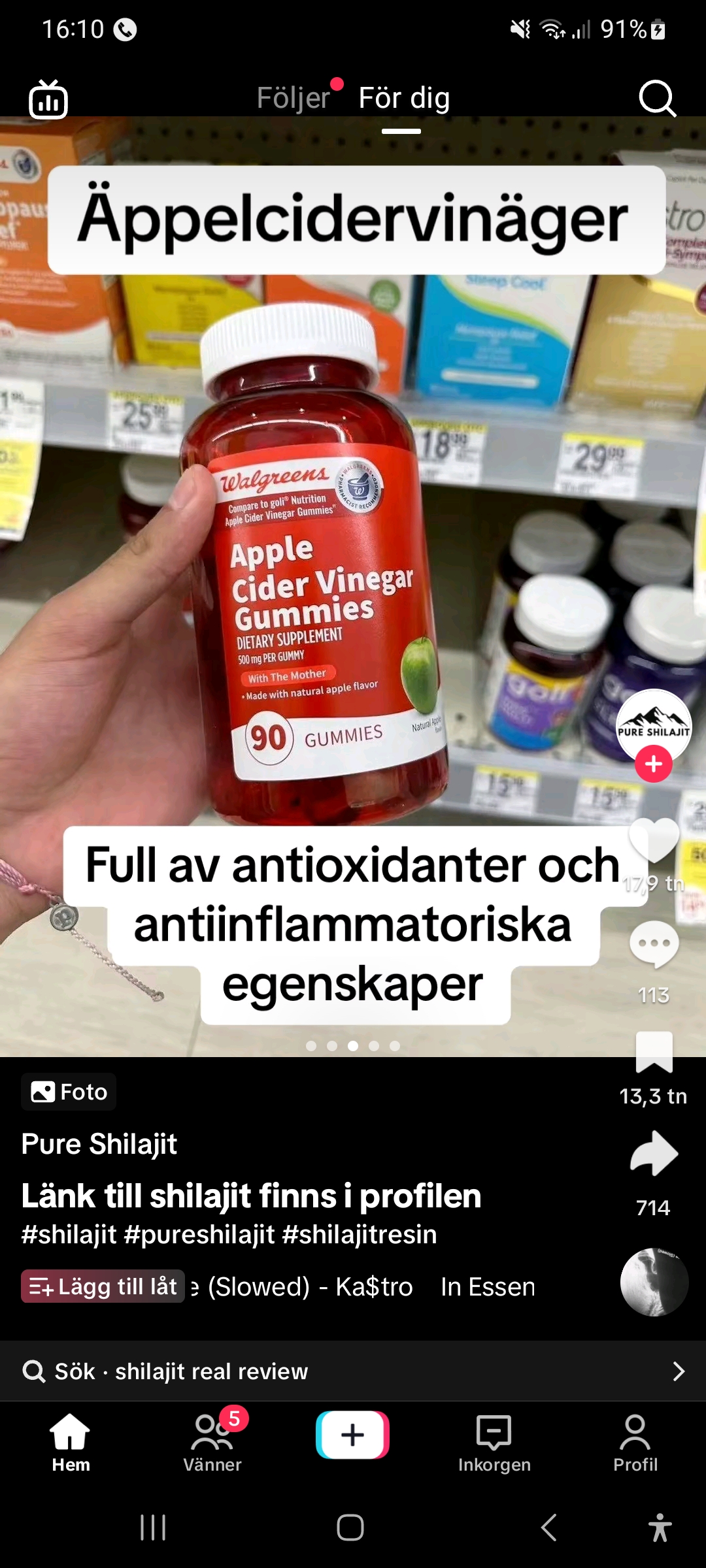Create a new post with the plus button
Viewport: 706px width, 1568px height.
coord(353,1435)
